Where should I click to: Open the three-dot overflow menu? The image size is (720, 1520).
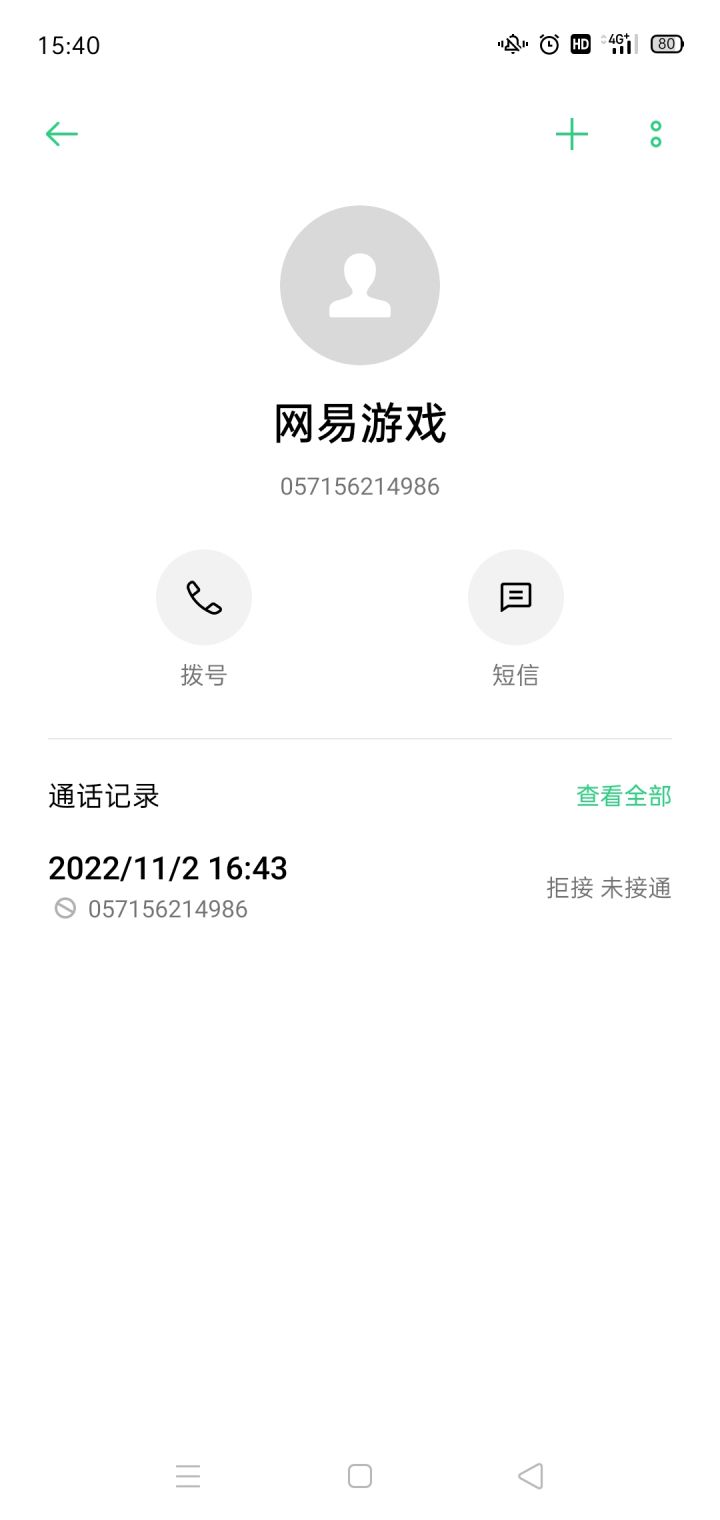tap(655, 134)
